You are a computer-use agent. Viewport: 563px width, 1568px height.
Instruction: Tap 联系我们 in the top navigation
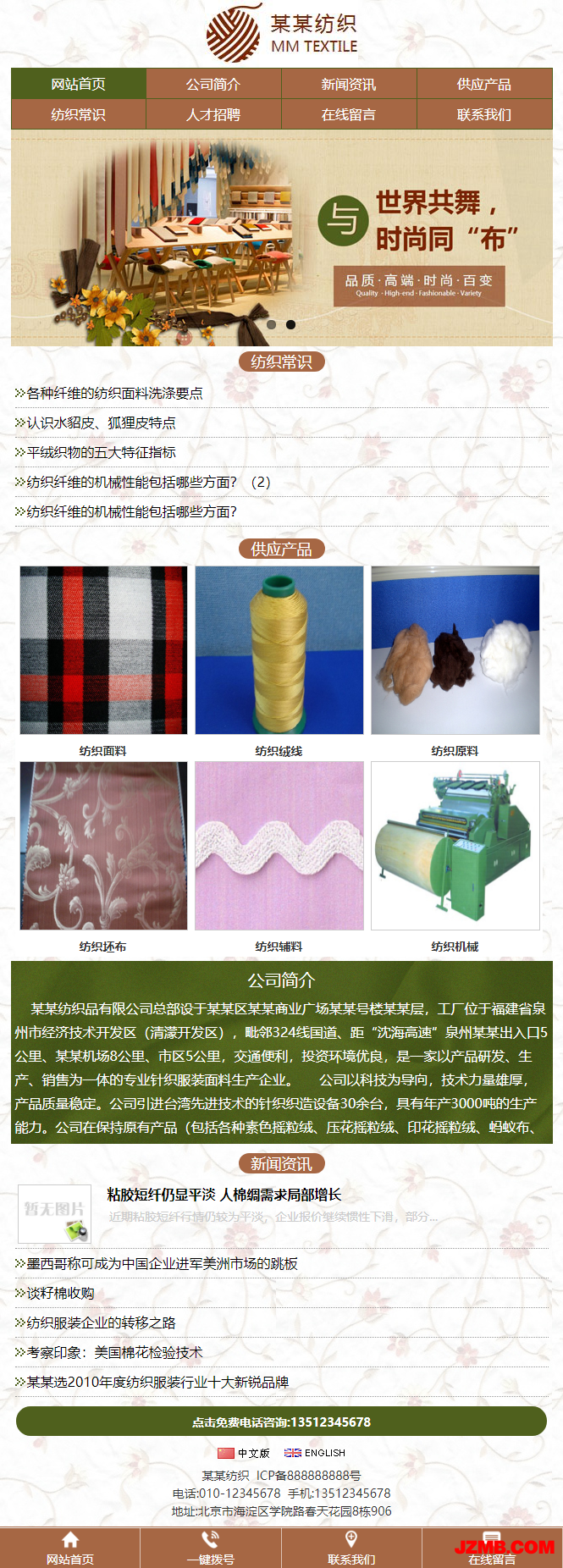tap(484, 114)
